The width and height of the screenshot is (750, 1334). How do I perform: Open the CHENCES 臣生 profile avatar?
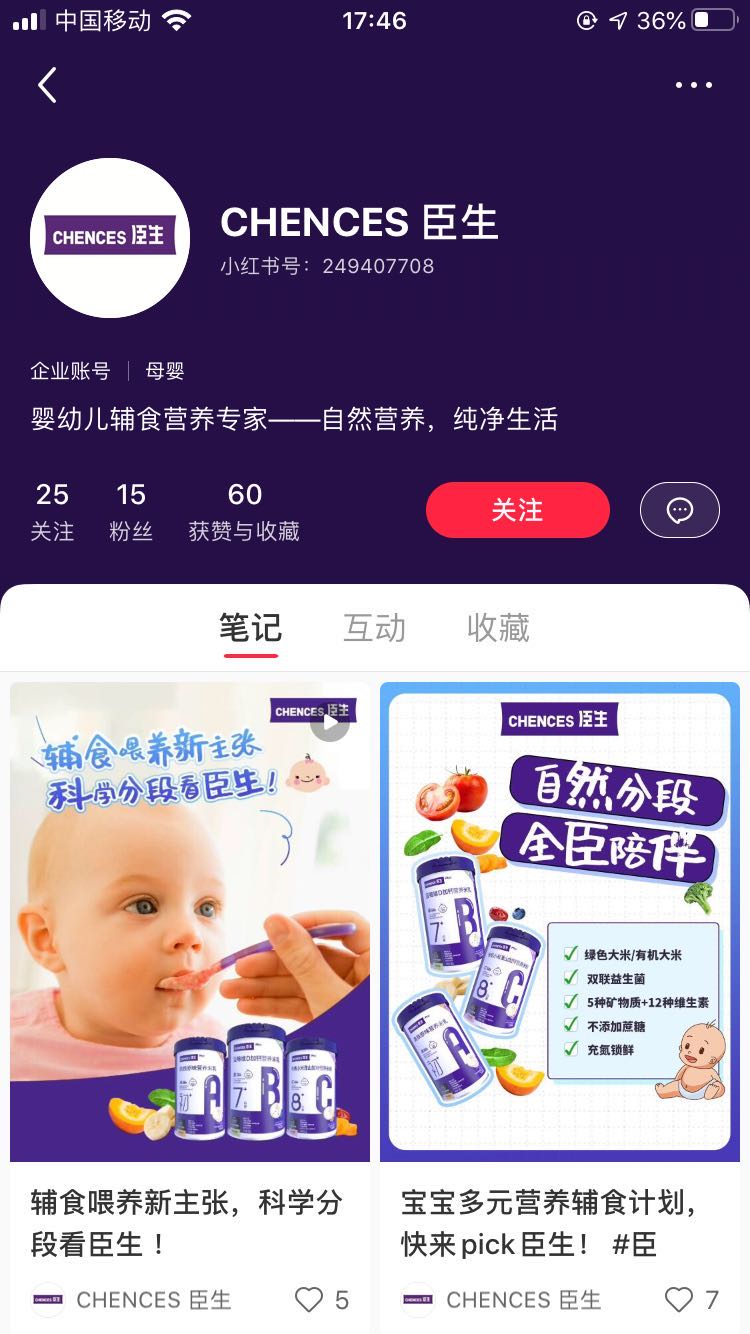[110, 238]
